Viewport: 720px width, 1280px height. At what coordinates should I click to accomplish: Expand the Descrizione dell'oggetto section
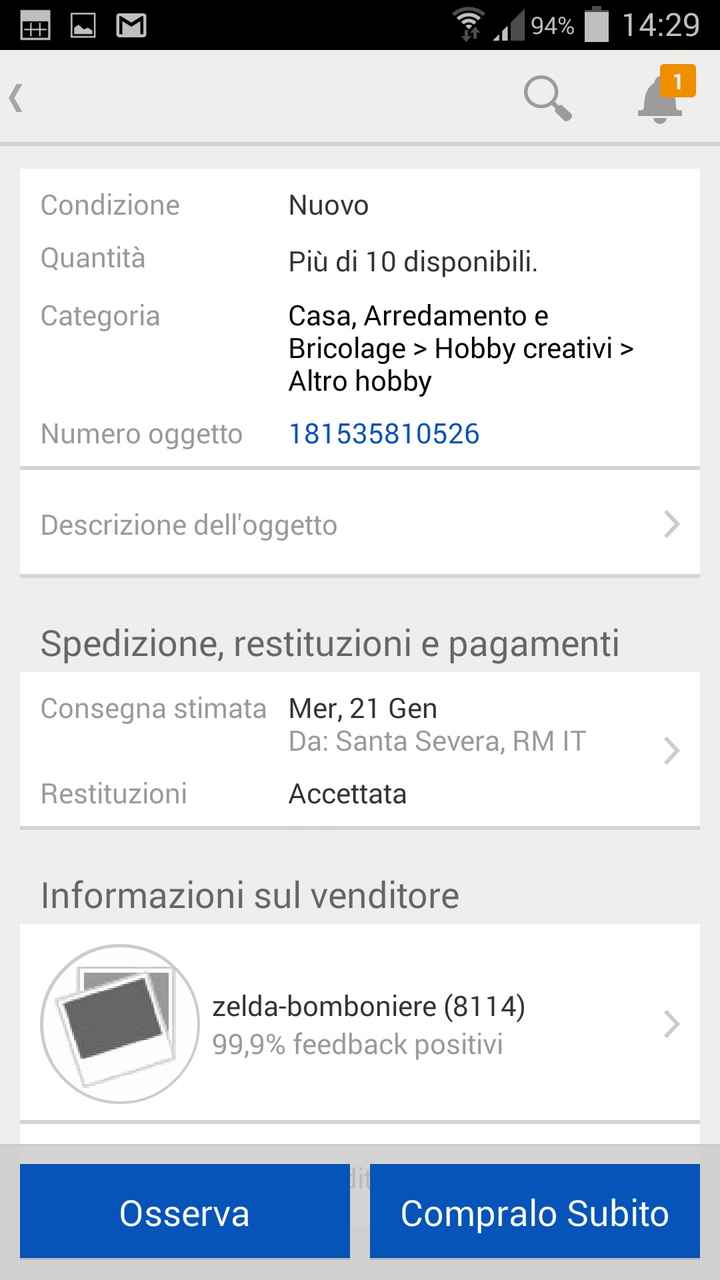click(360, 523)
